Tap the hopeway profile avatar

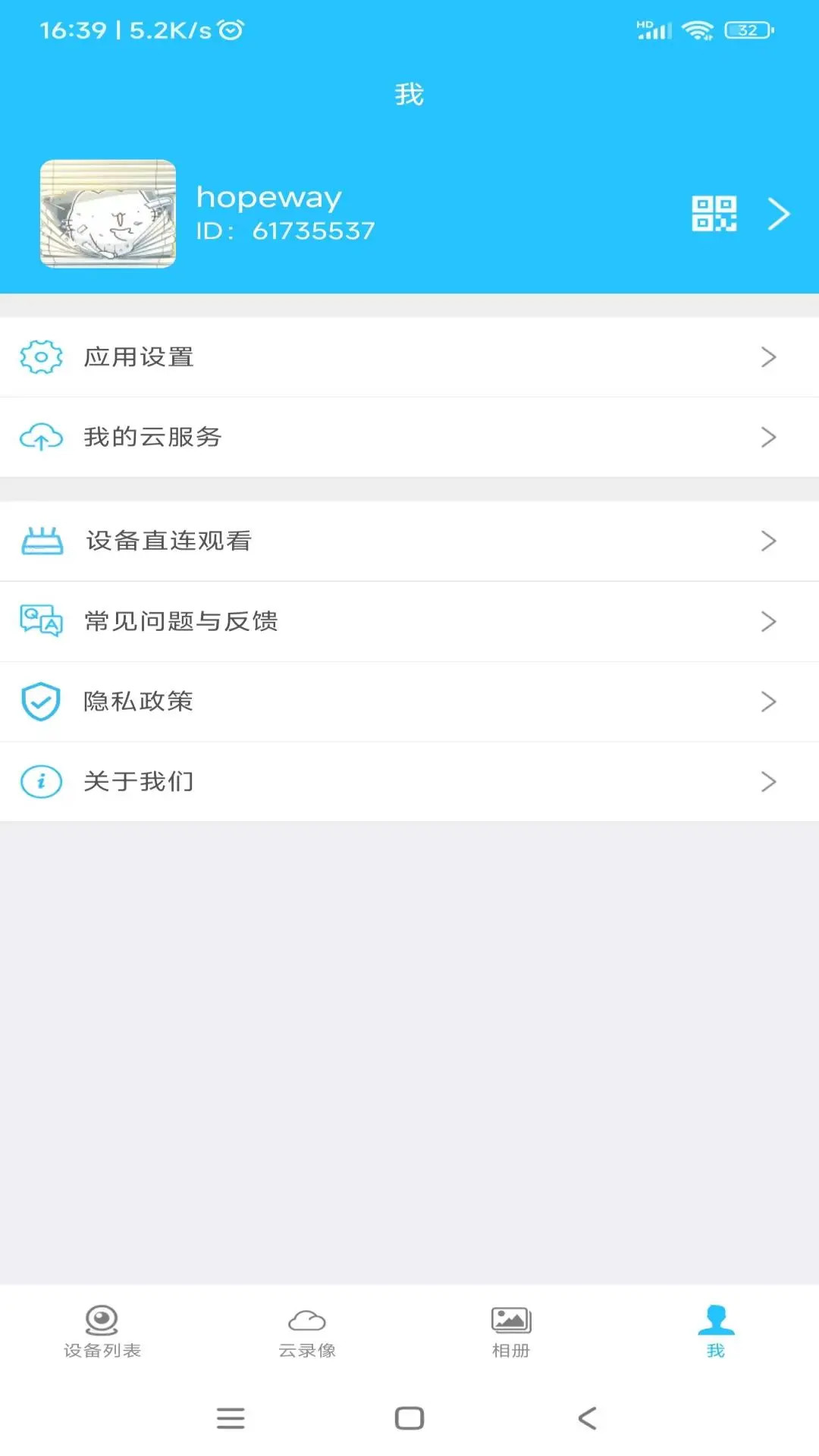(108, 214)
